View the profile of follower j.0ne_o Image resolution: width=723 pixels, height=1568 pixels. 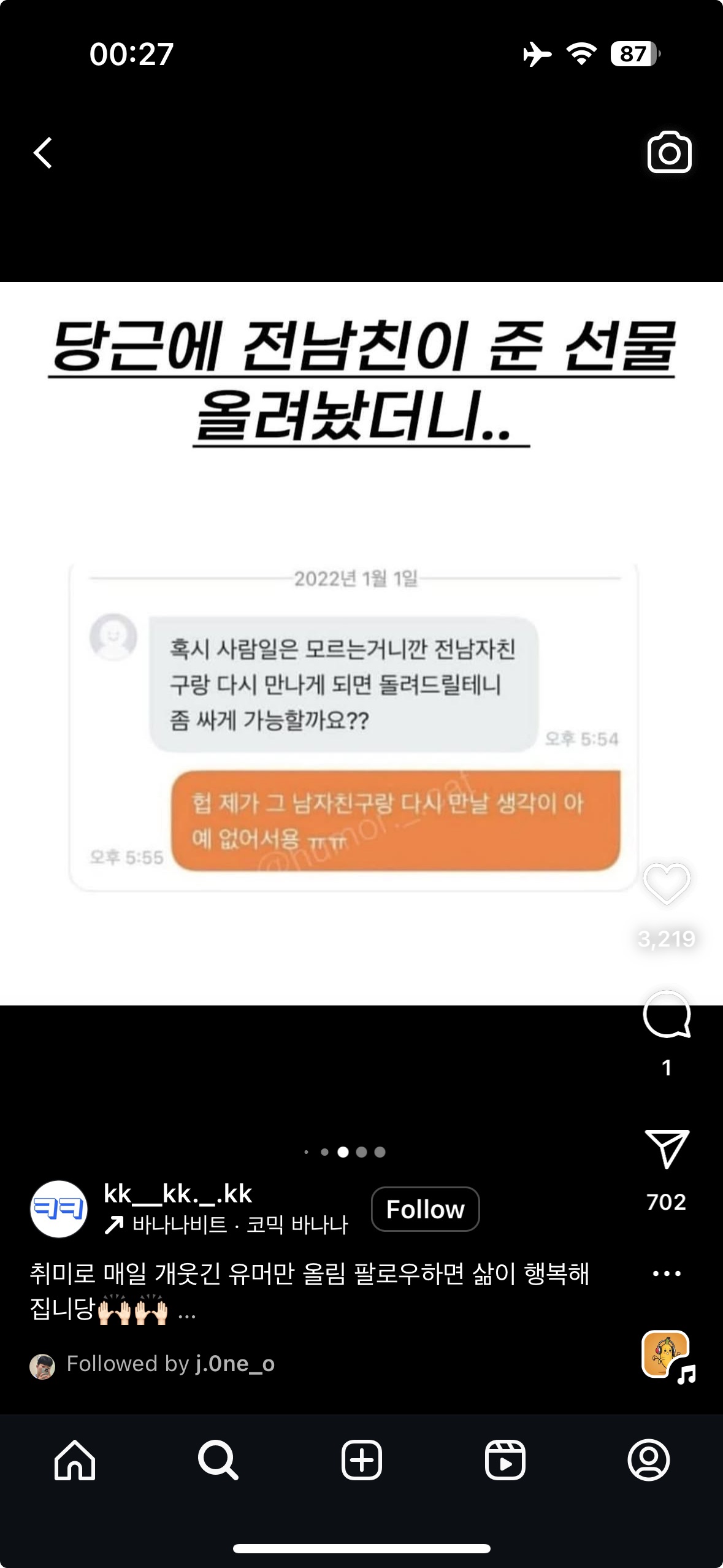coord(235,1364)
